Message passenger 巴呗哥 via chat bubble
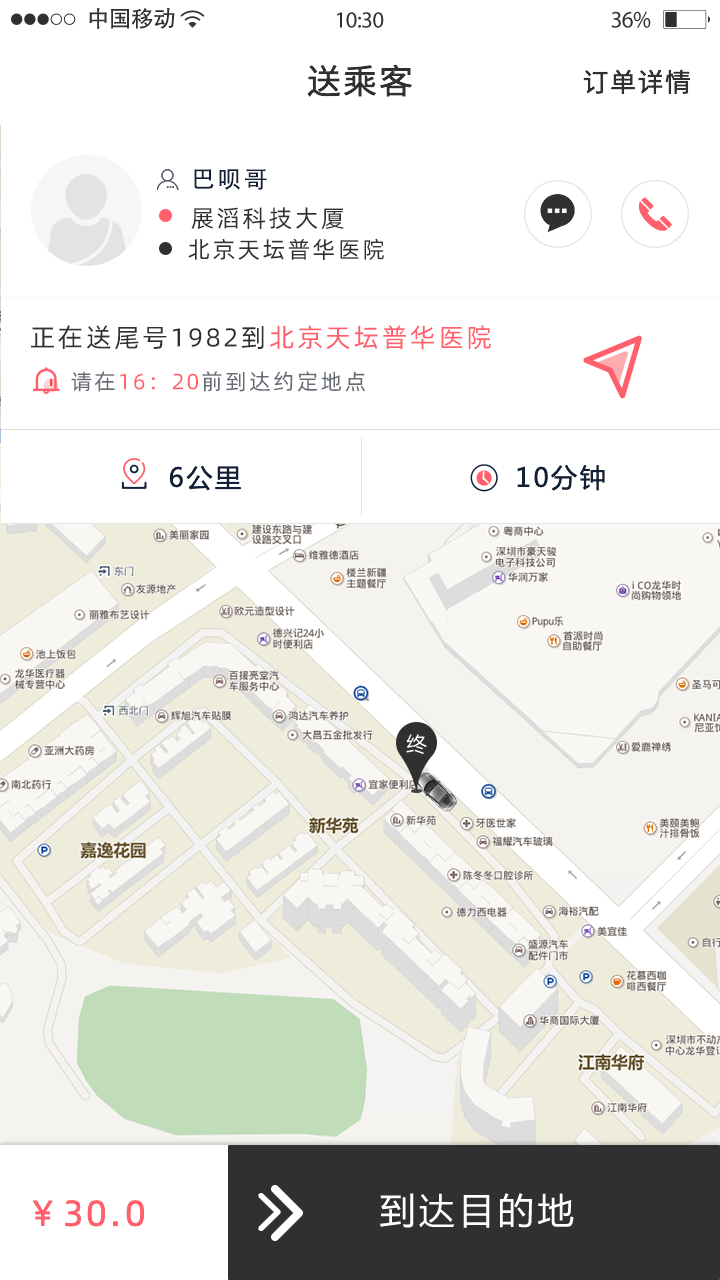The width and height of the screenshot is (720, 1280). (558, 213)
